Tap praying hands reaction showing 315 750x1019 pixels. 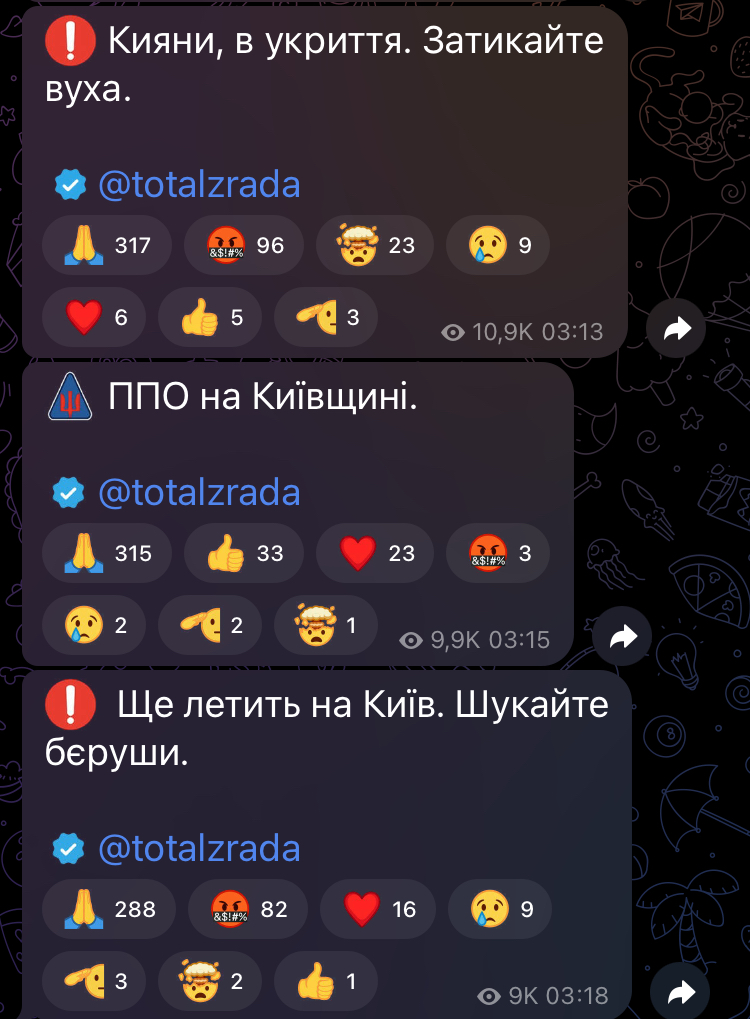coord(107,553)
